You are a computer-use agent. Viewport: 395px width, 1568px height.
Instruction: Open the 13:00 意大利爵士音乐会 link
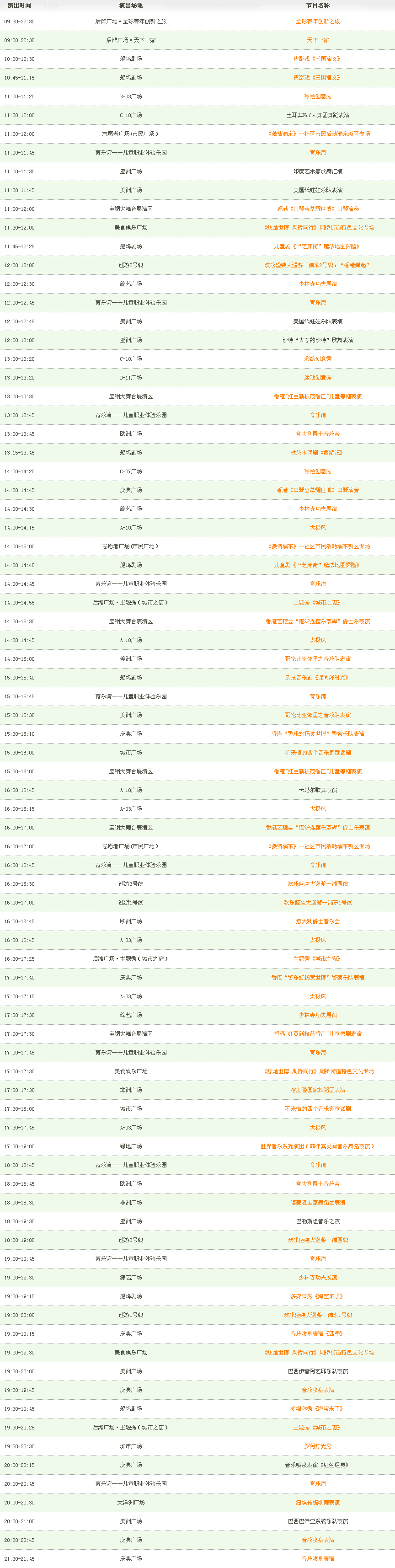coord(318,434)
